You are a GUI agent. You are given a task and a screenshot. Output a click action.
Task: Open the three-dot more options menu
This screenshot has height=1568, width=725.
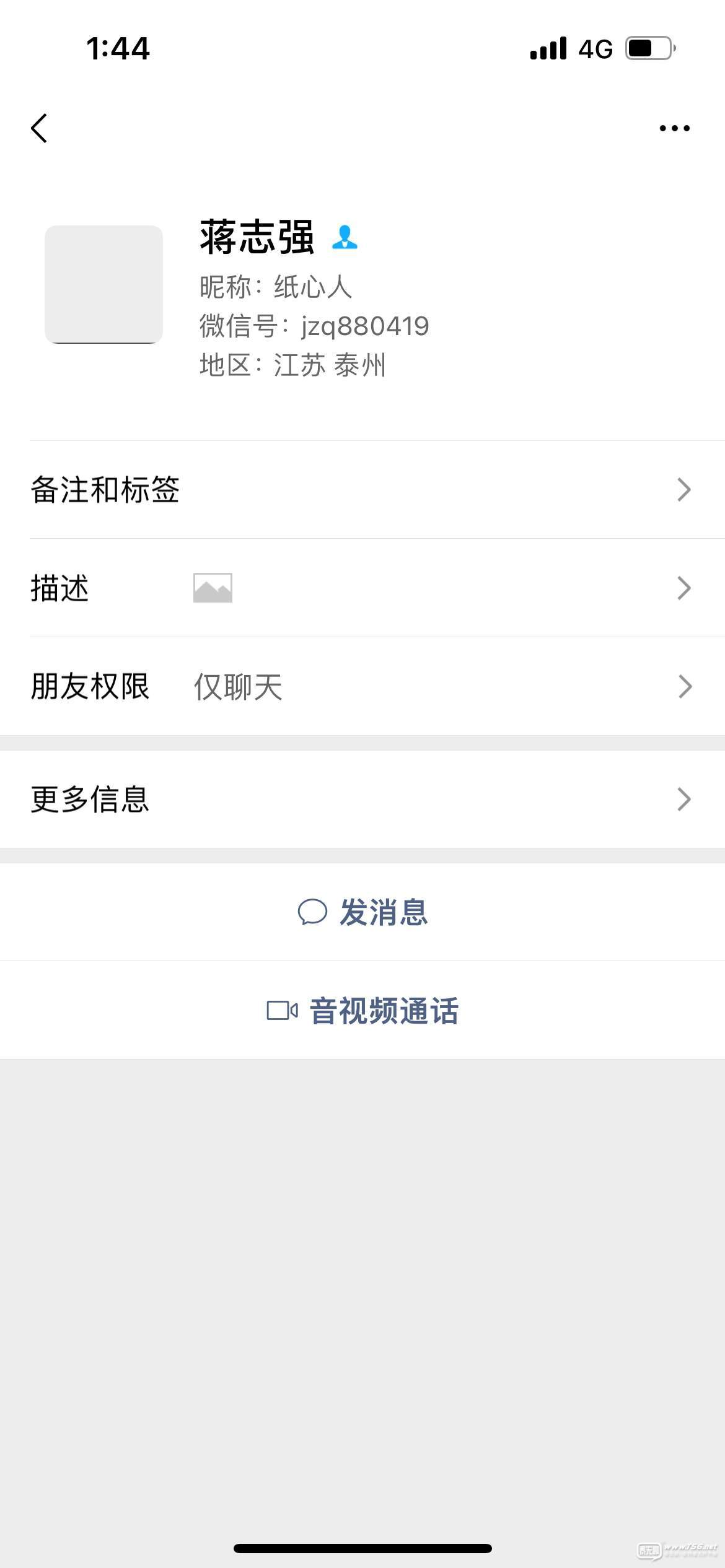[674, 128]
